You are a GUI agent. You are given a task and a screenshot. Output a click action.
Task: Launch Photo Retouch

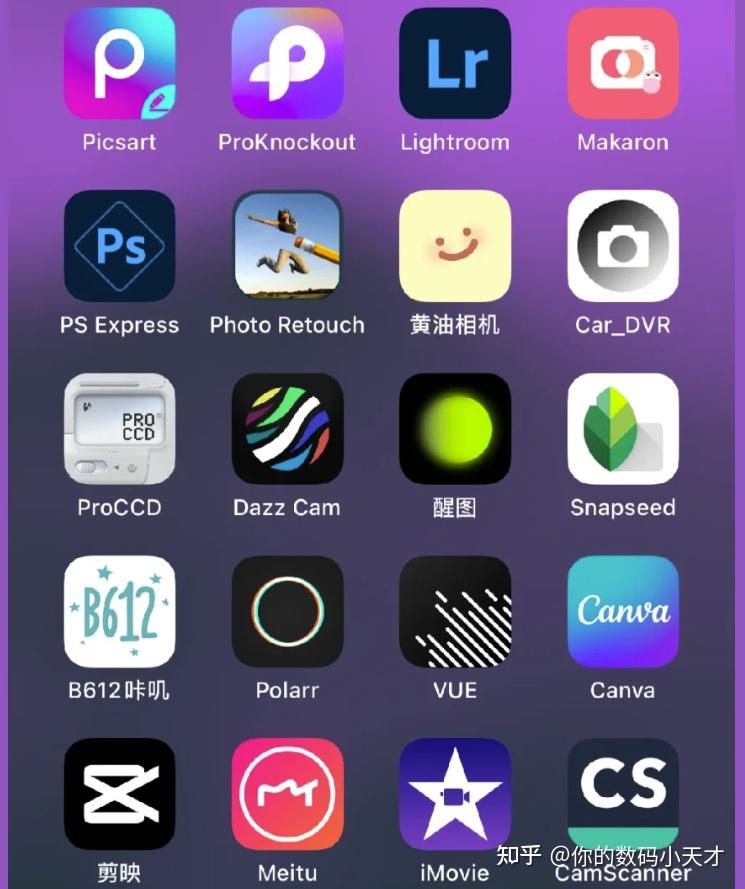287,245
